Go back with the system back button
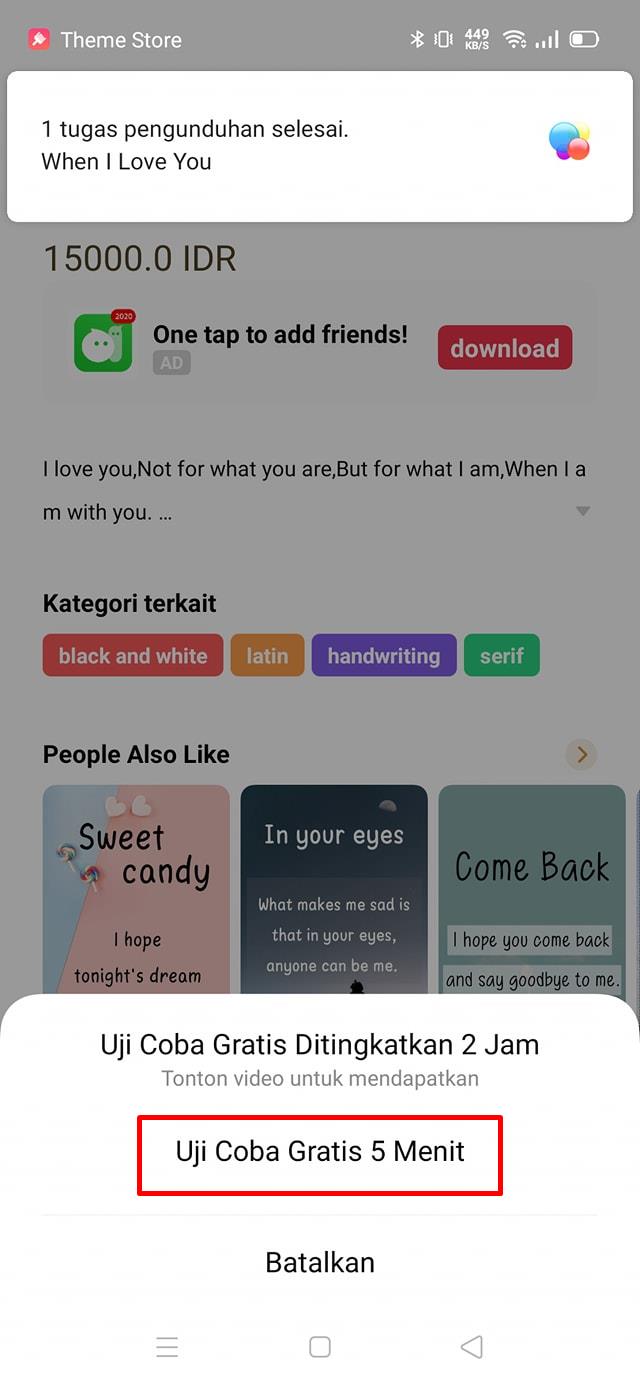This screenshot has height=1386, width=640. click(x=471, y=1347)
